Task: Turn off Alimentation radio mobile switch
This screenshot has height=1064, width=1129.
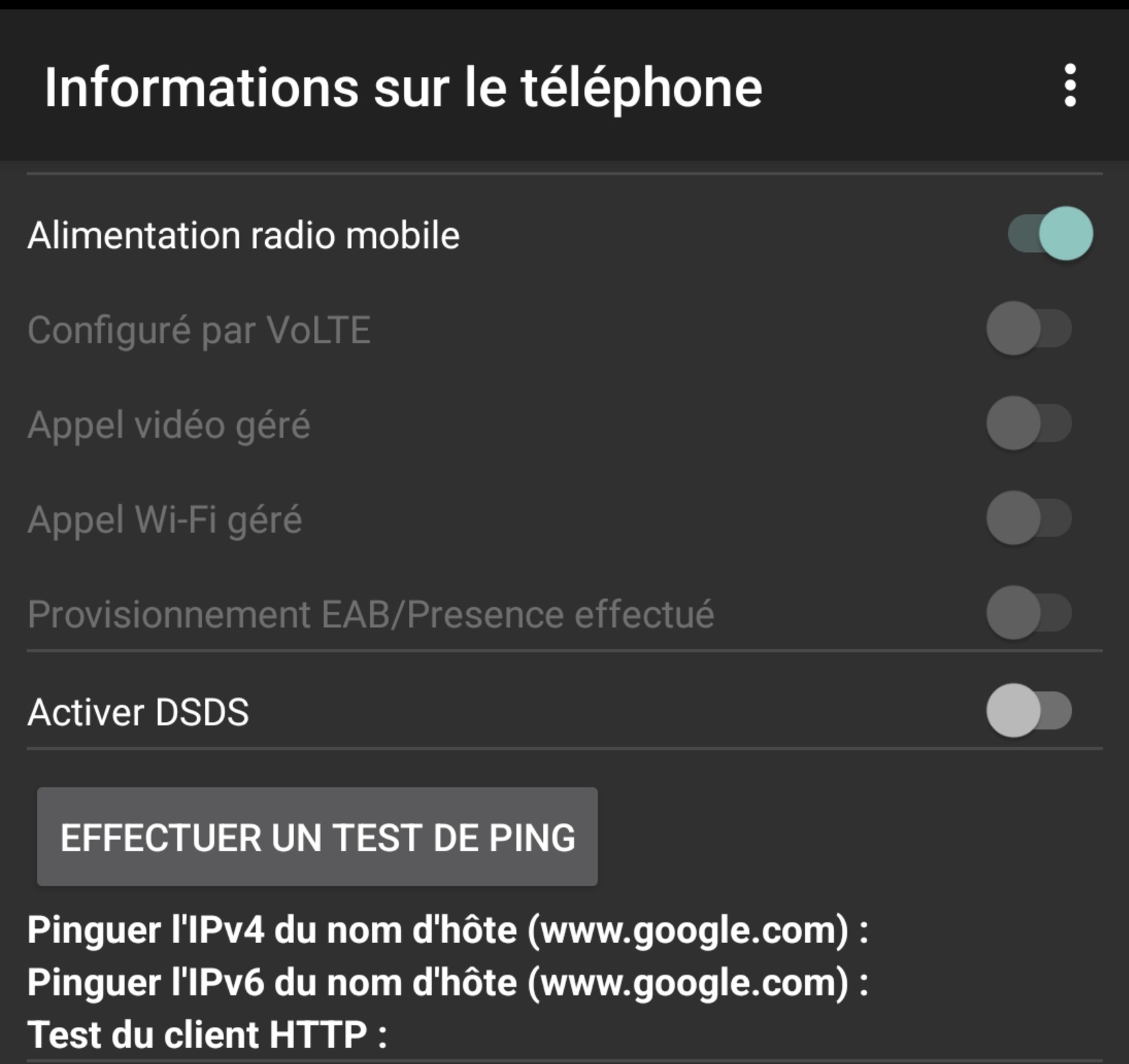Action: 1049,234
